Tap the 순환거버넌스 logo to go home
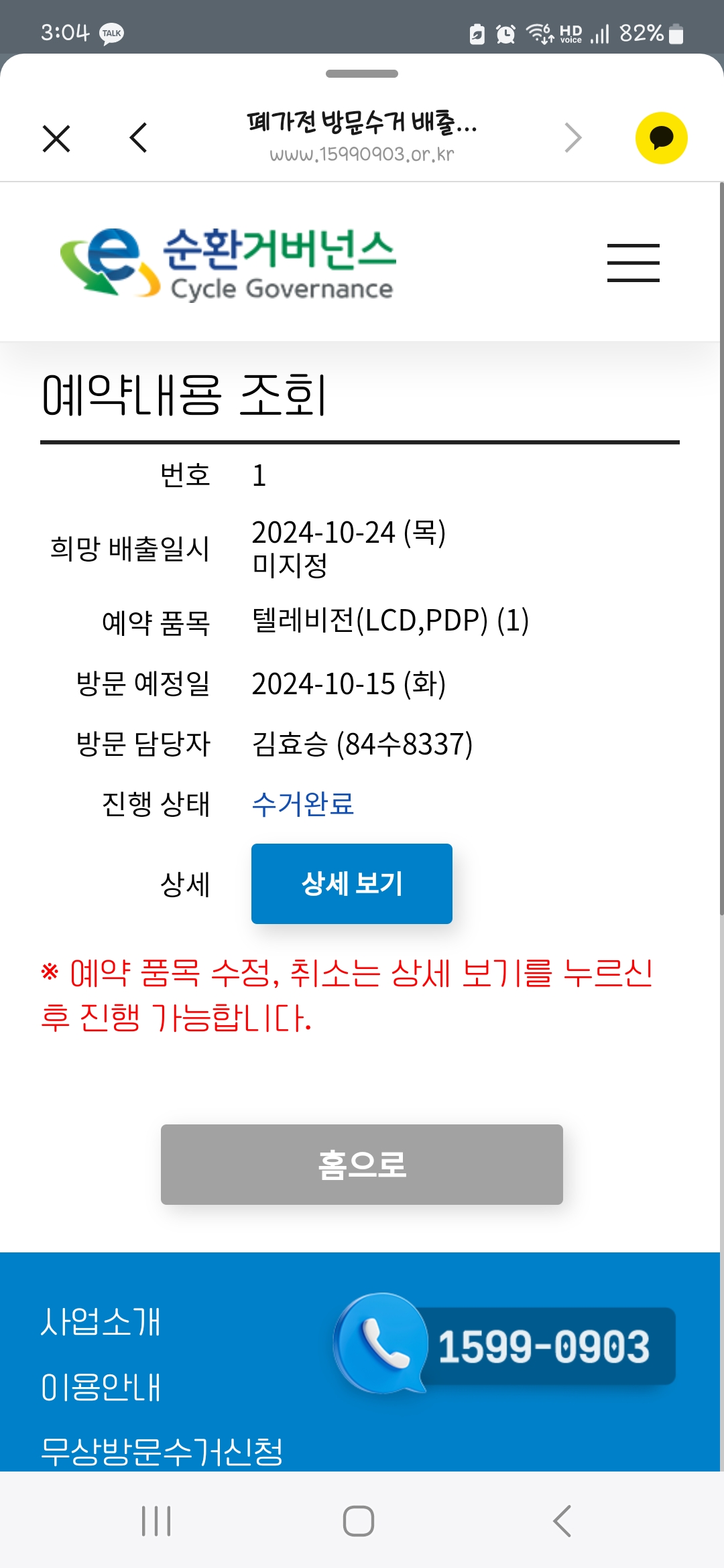Image resolution: width=724 pixels, height=1568 pixels. (x=228, y=263)
